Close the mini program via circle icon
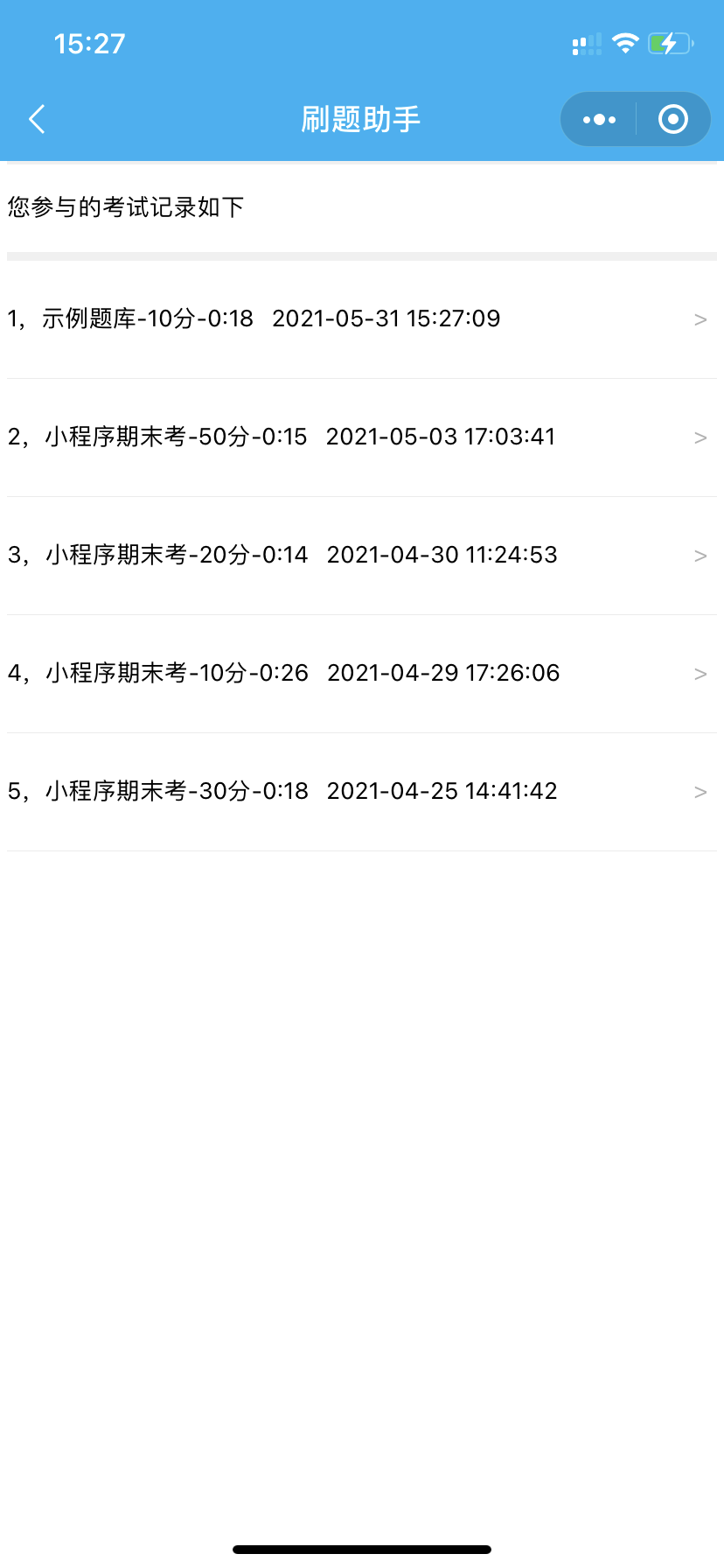 672,119
